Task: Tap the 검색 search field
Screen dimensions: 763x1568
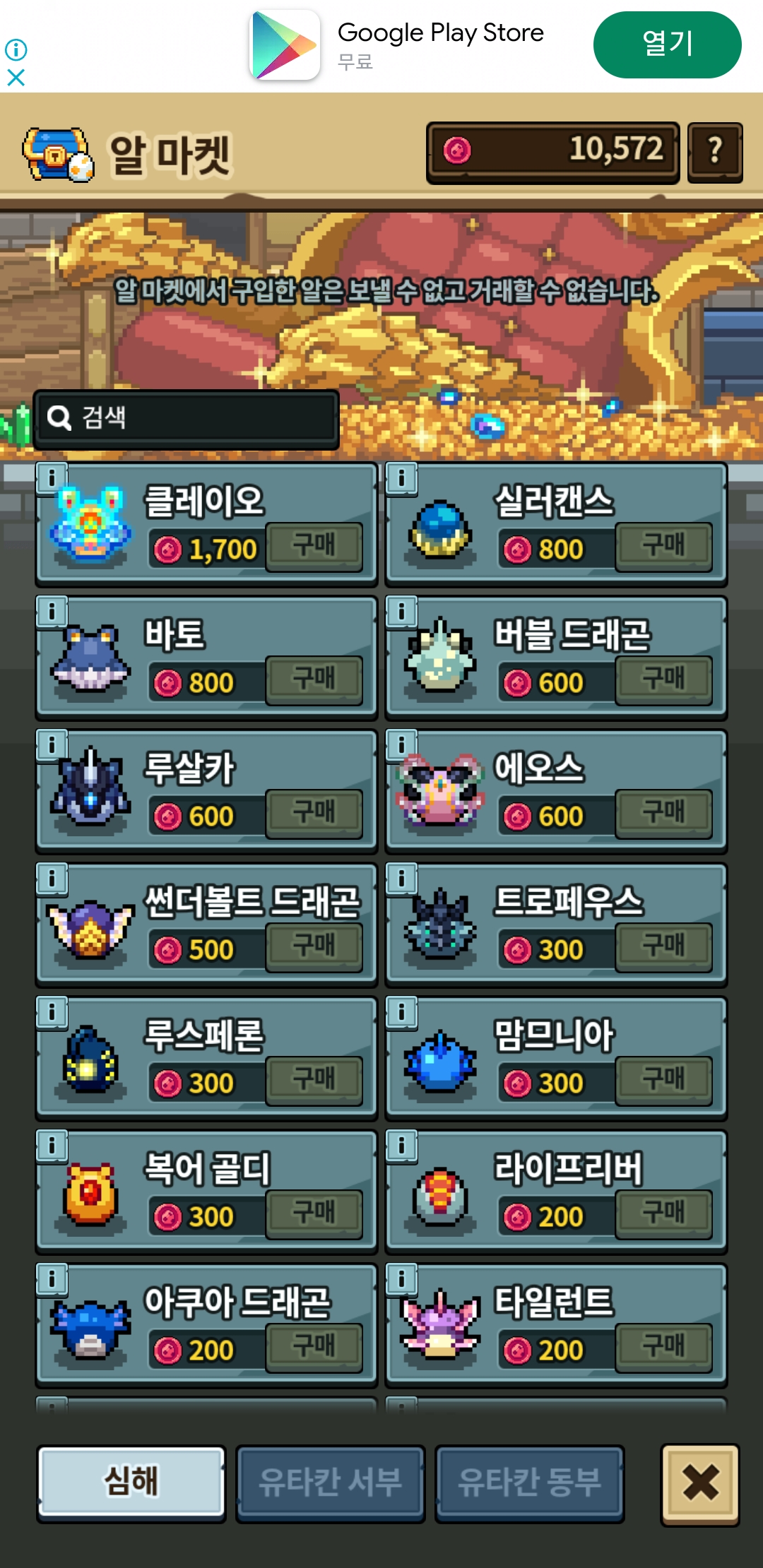Action: coord(187,418)
